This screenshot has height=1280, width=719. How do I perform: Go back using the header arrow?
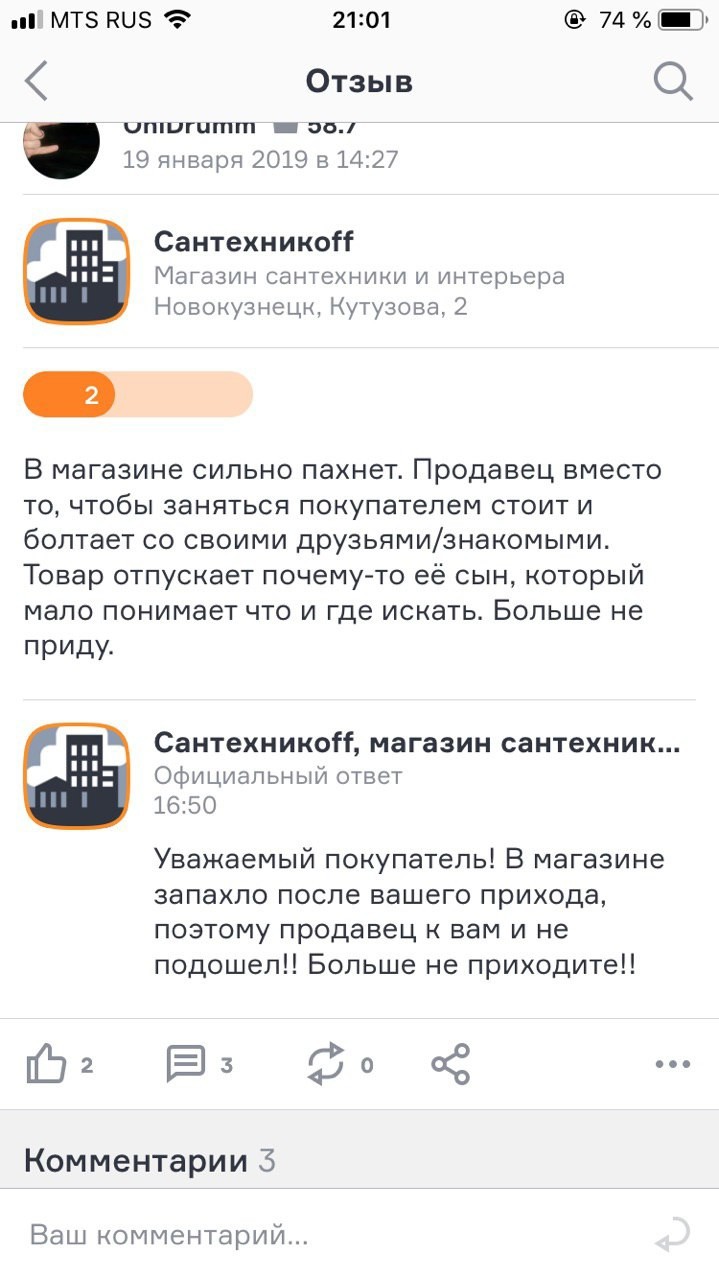[36, 81]
